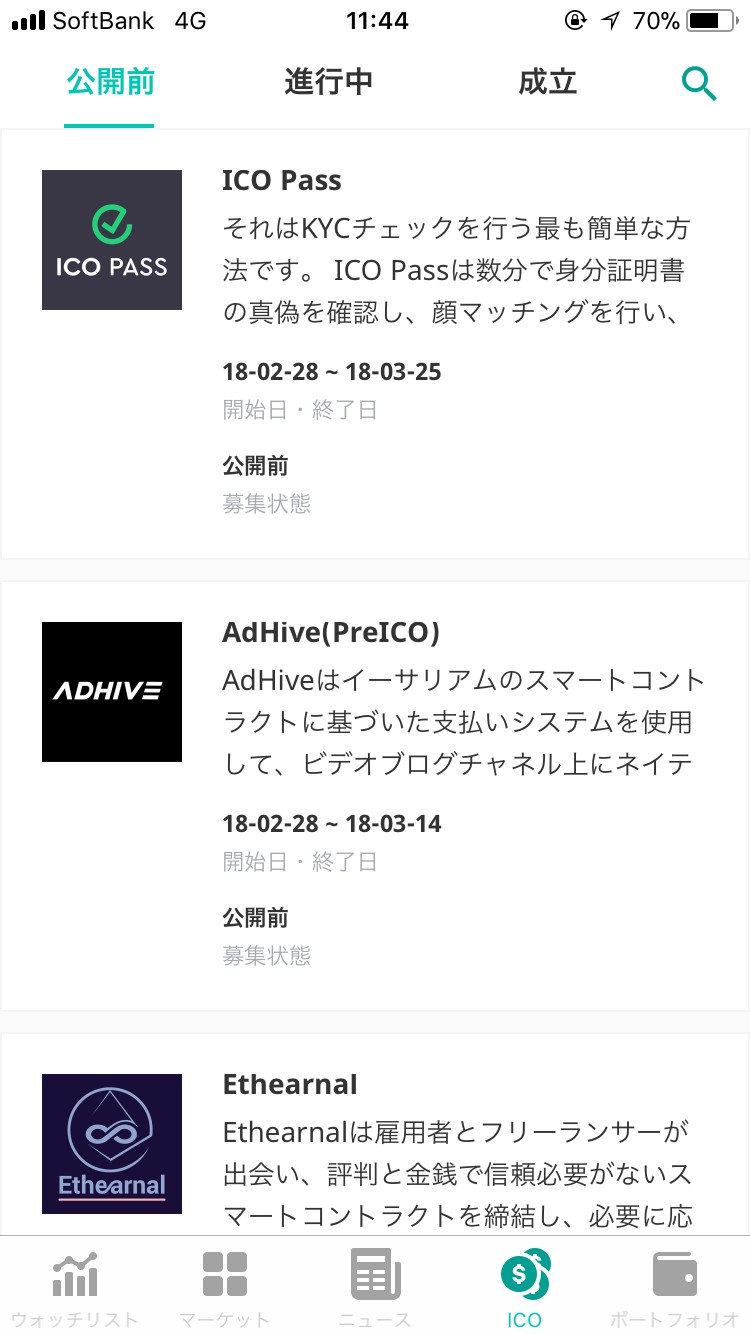Screen dimensions: 750x1334
Task: Switch to the 進行中 tab
Action: coord(328,82)
